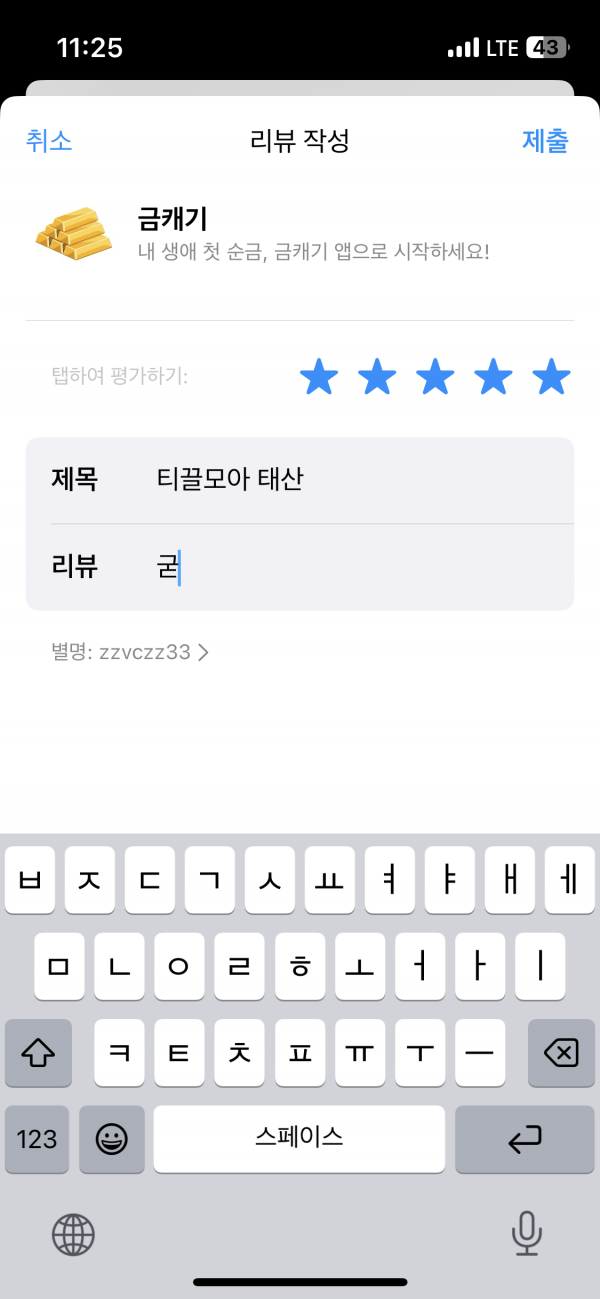Set rating to one star
600x1299 pixels.
pyautogui.click(x=319, y=378)
